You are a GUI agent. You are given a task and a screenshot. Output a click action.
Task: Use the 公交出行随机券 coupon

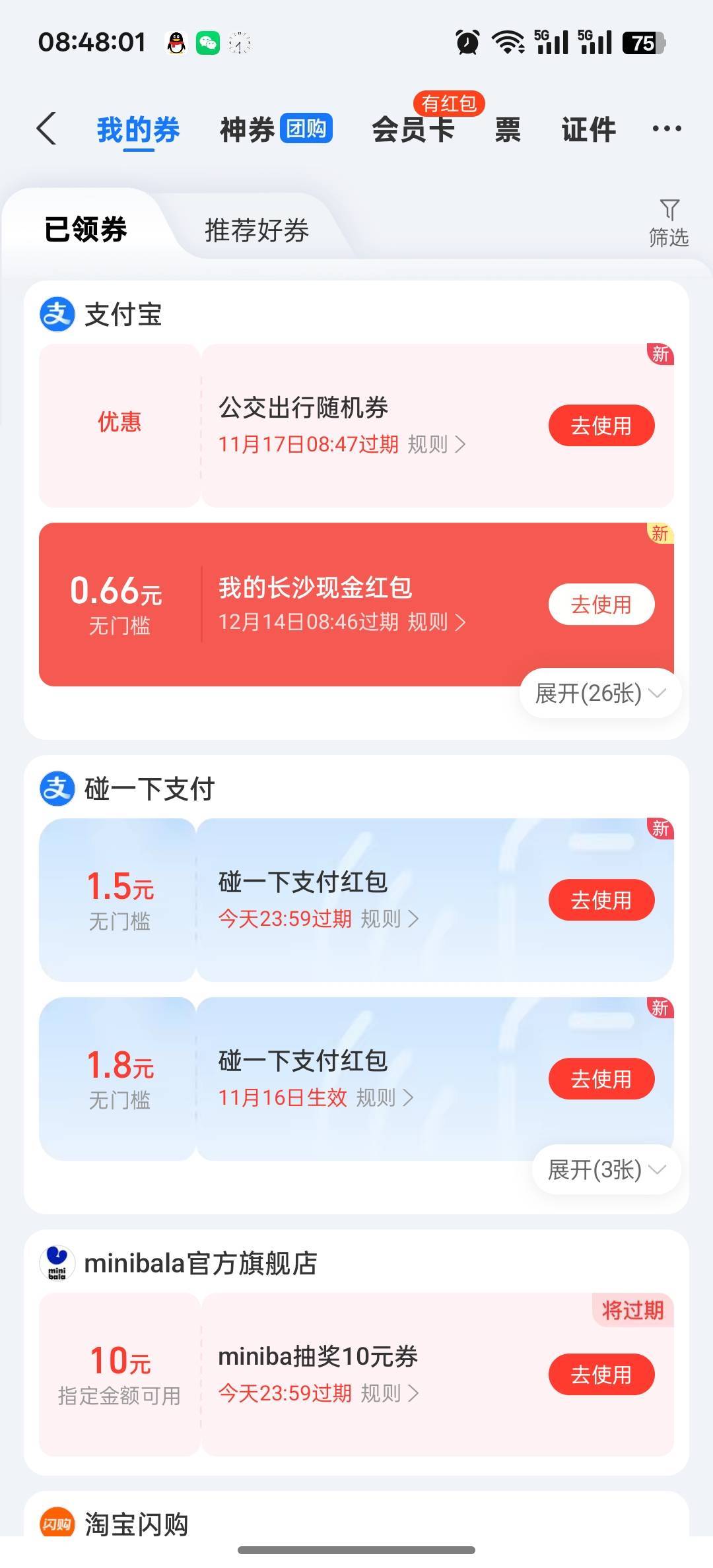point(601,426)
